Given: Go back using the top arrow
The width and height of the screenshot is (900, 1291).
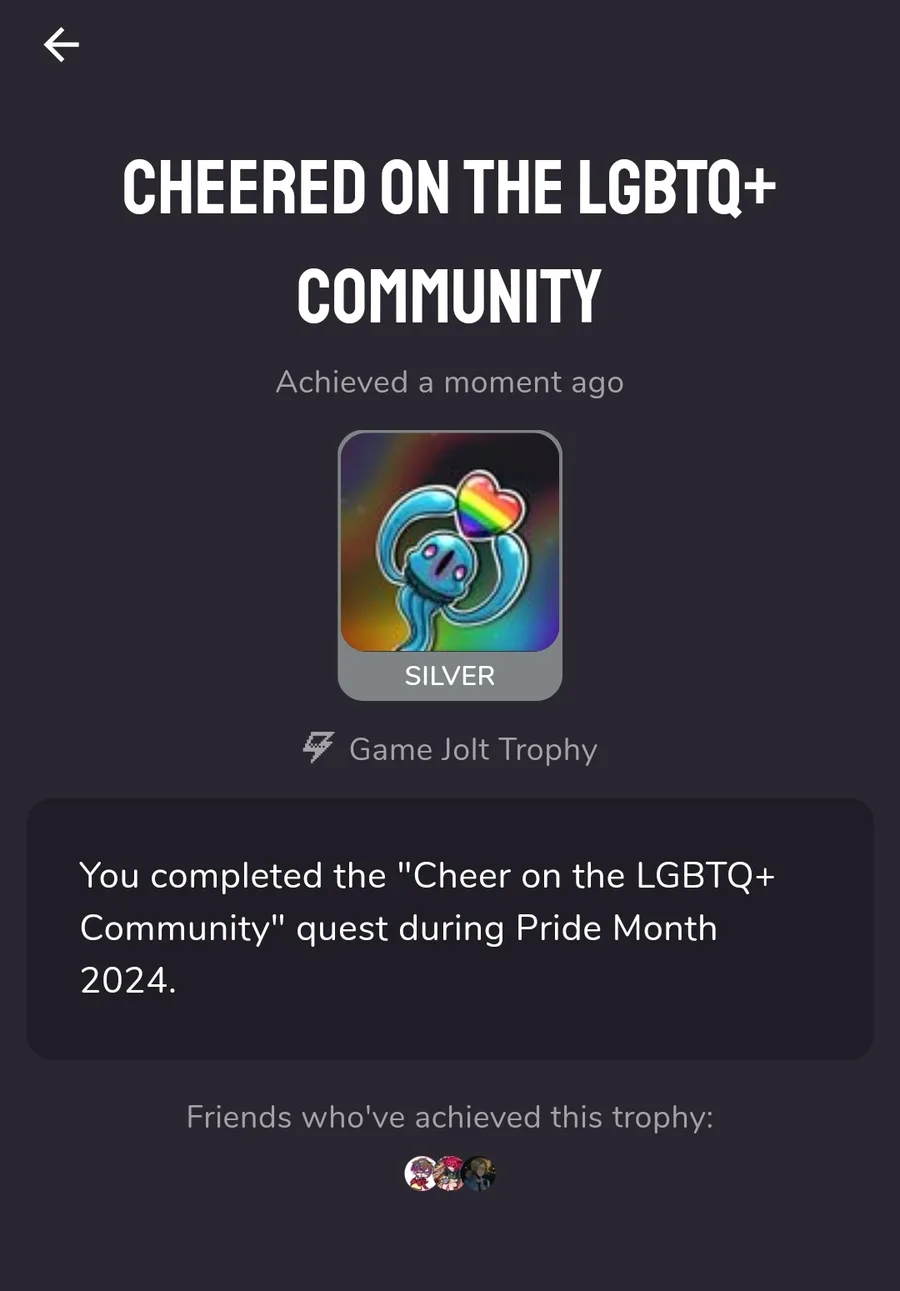Looking at the screenshot, I should coord(61,45).
